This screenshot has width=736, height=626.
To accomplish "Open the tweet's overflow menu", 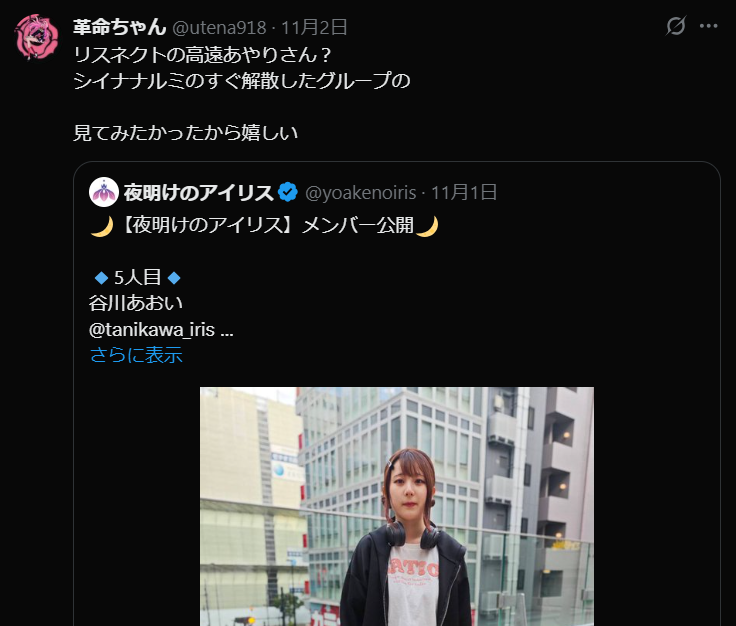I will pos(709,26).
